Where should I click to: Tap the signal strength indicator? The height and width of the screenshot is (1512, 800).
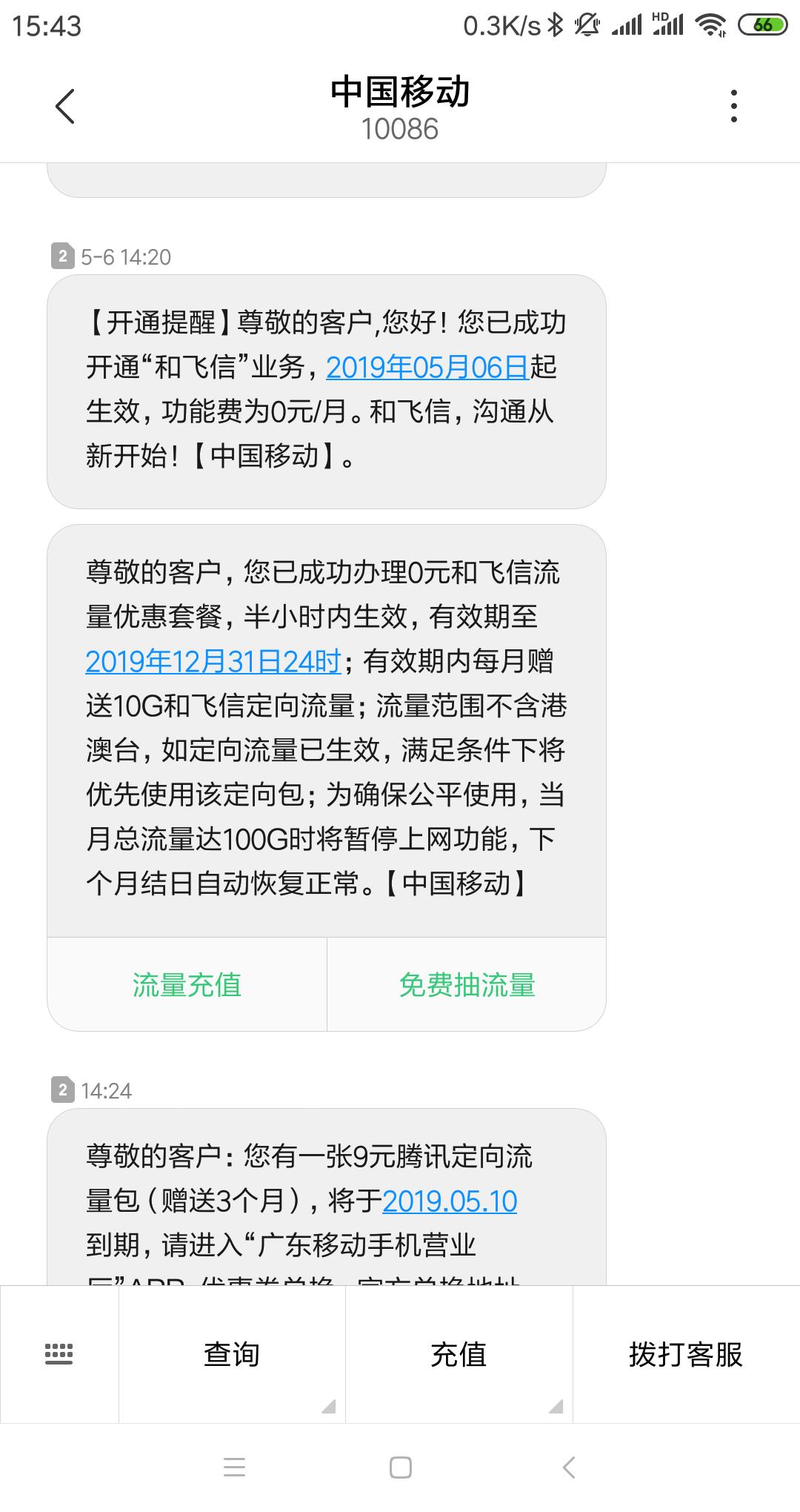627,24
